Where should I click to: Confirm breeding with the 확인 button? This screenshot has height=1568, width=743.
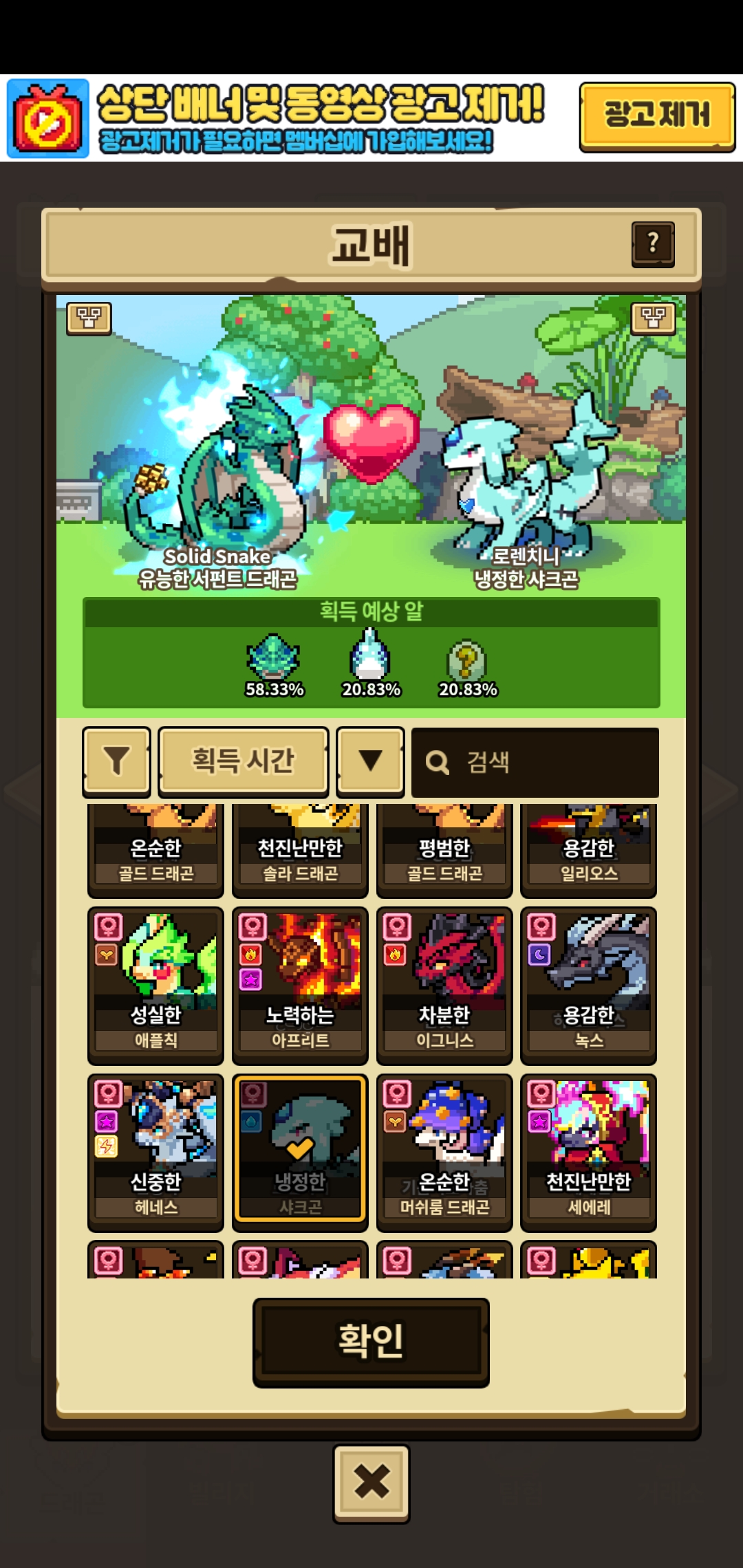tap(371, 1342)
